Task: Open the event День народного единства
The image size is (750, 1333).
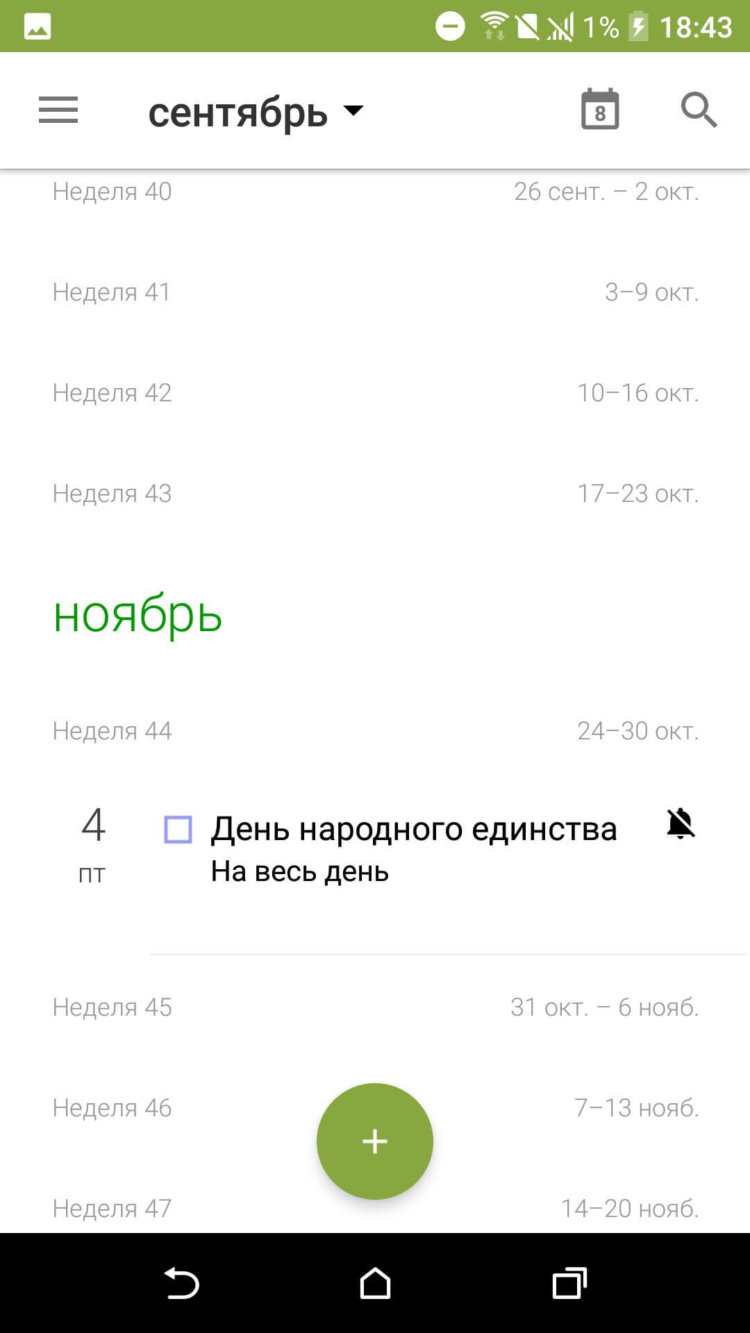Action: point(413,828)
